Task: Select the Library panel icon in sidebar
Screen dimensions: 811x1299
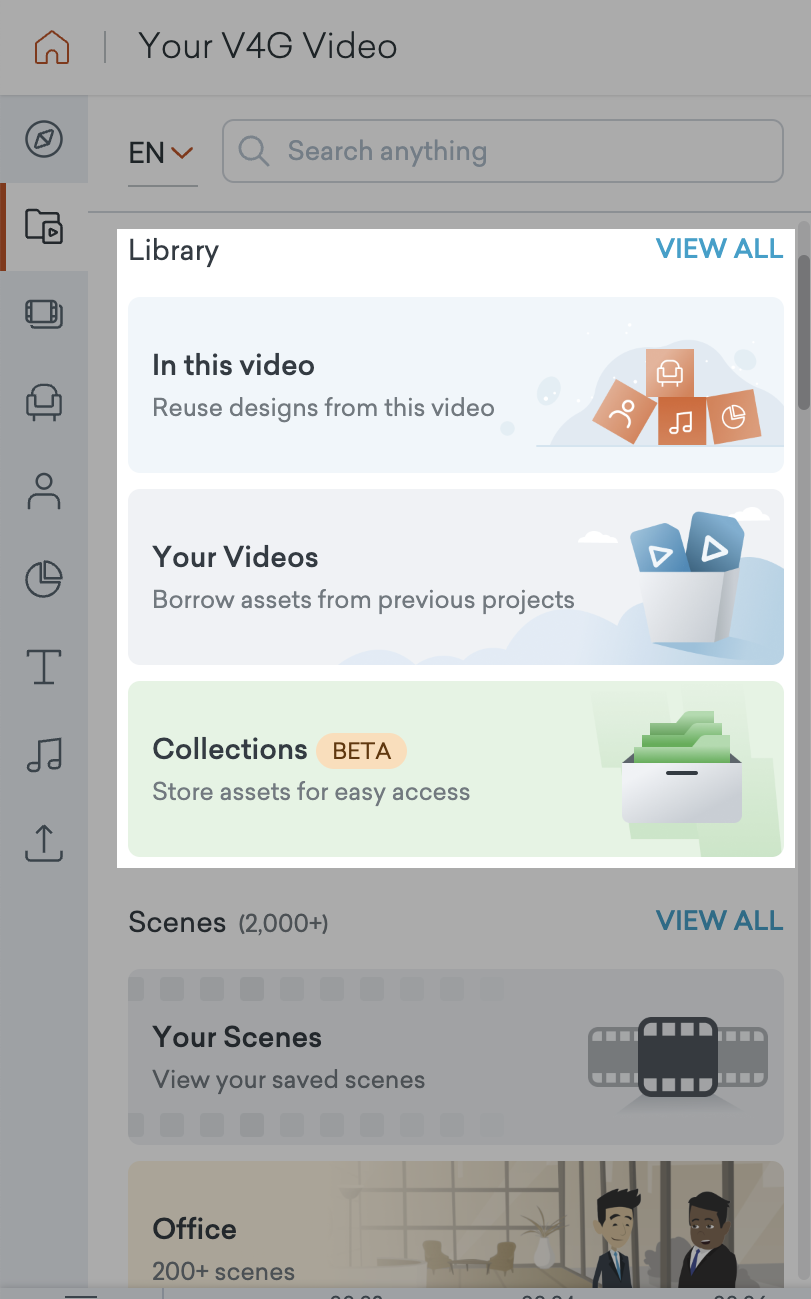Action: 44,227
